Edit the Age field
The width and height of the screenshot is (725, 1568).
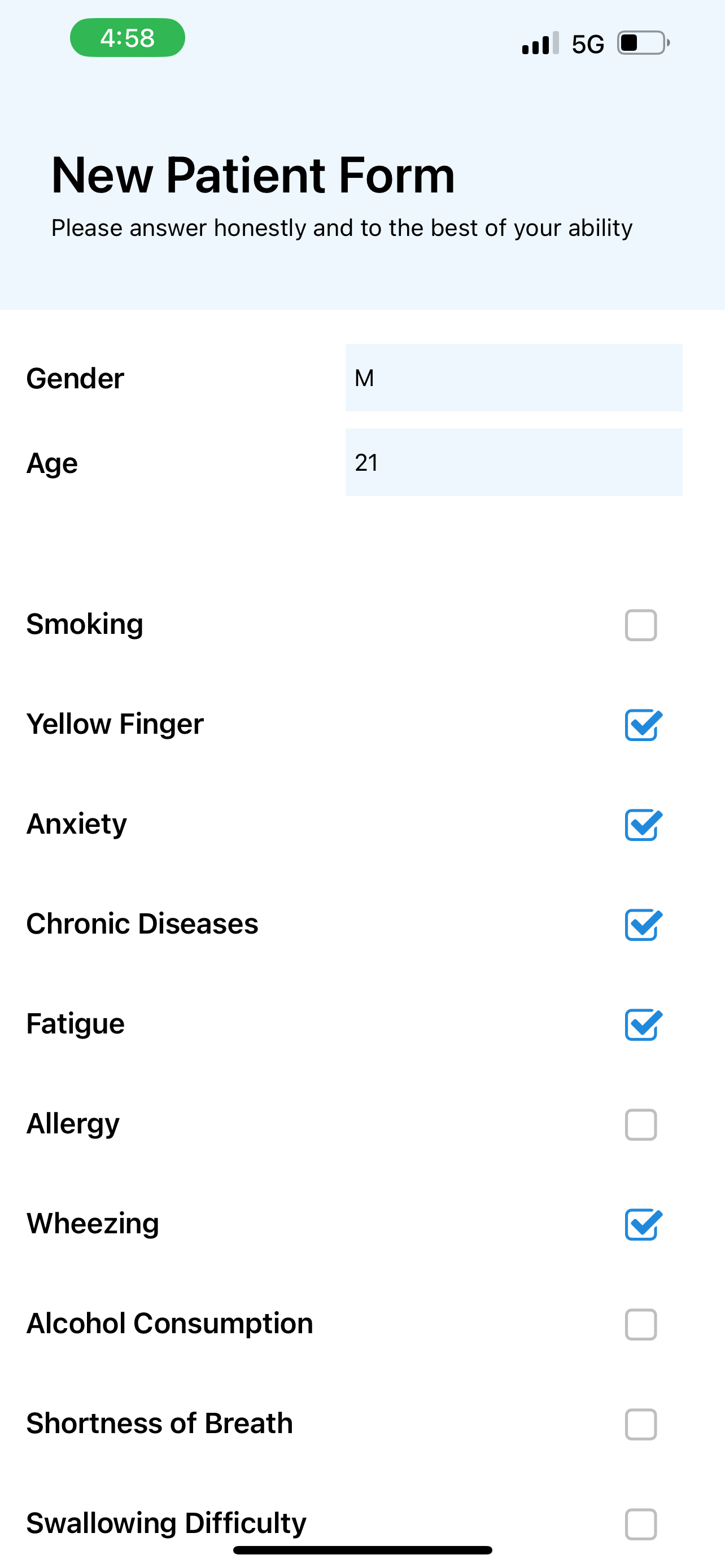pos(514,463)
